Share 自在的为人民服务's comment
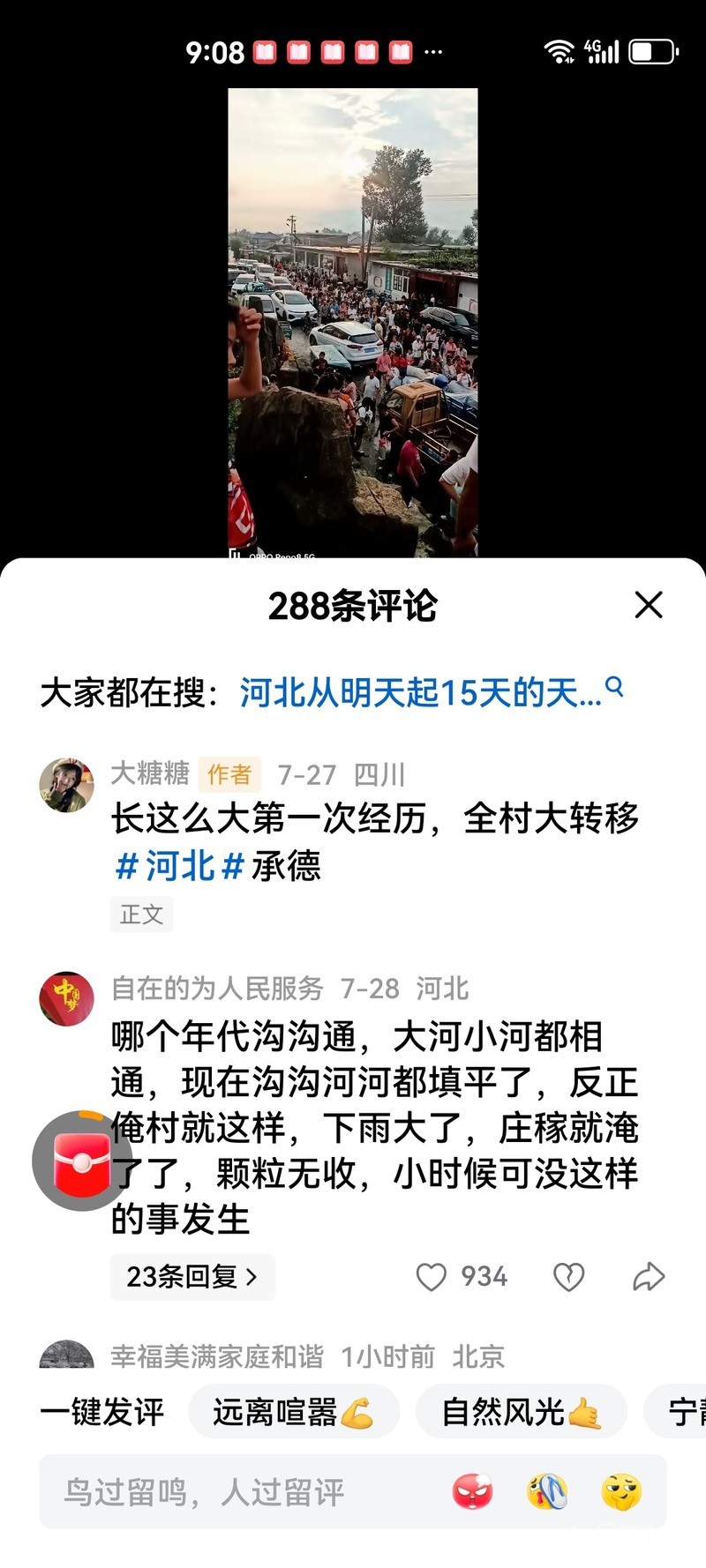 tap(649, 1277)
